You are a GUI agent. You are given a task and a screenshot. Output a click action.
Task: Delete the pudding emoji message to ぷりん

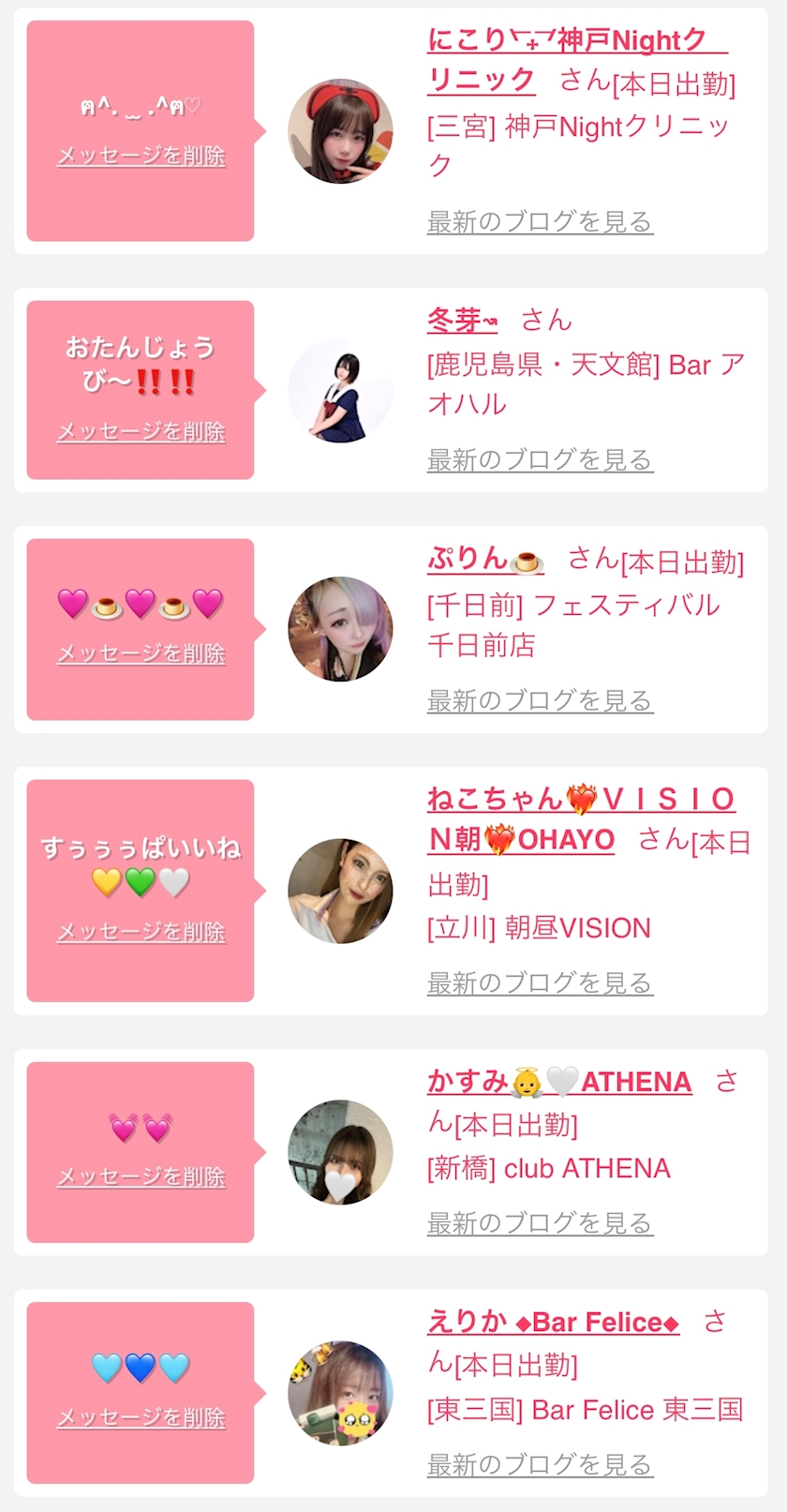141,653
